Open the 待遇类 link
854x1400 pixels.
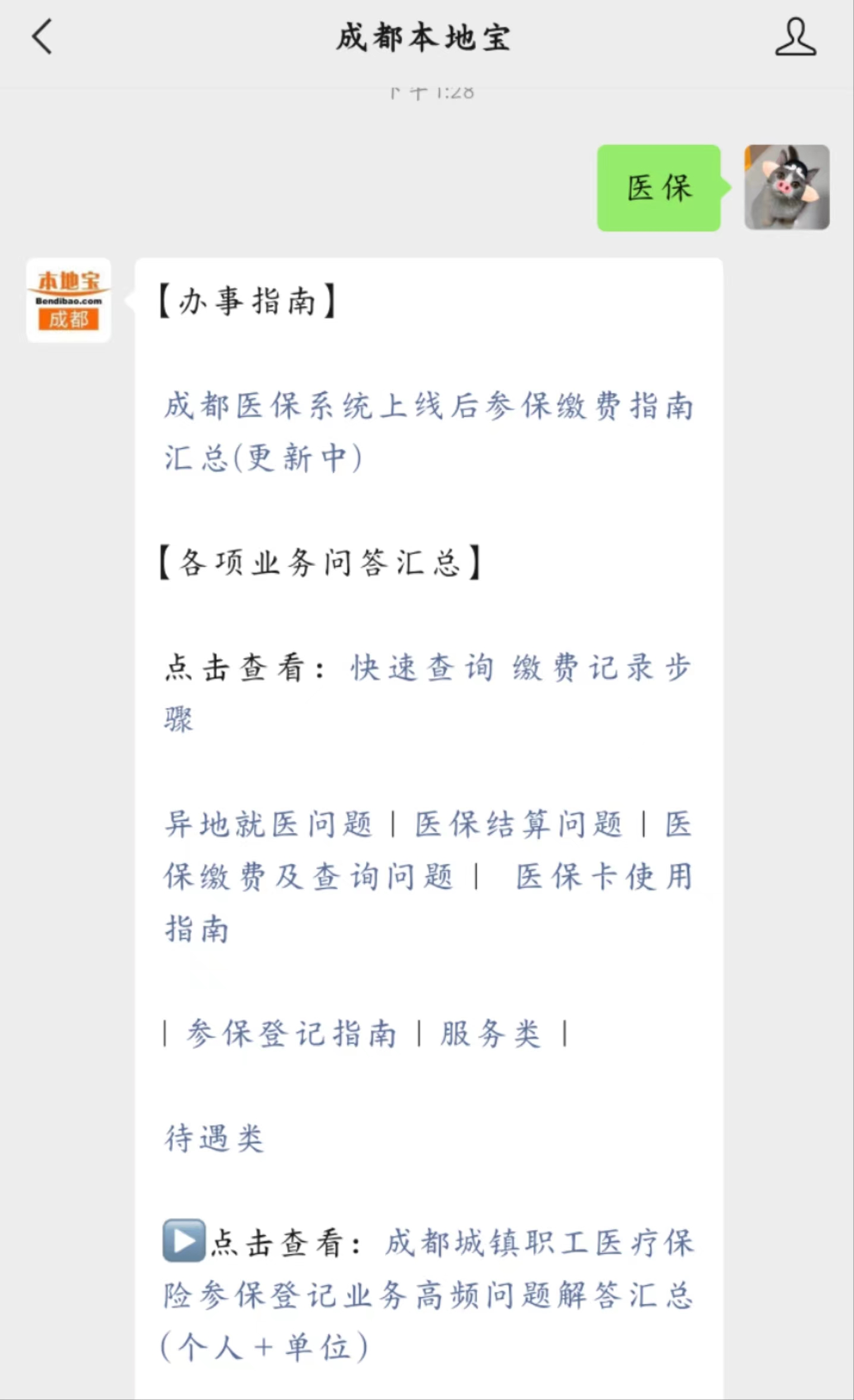coord(214,1139)
